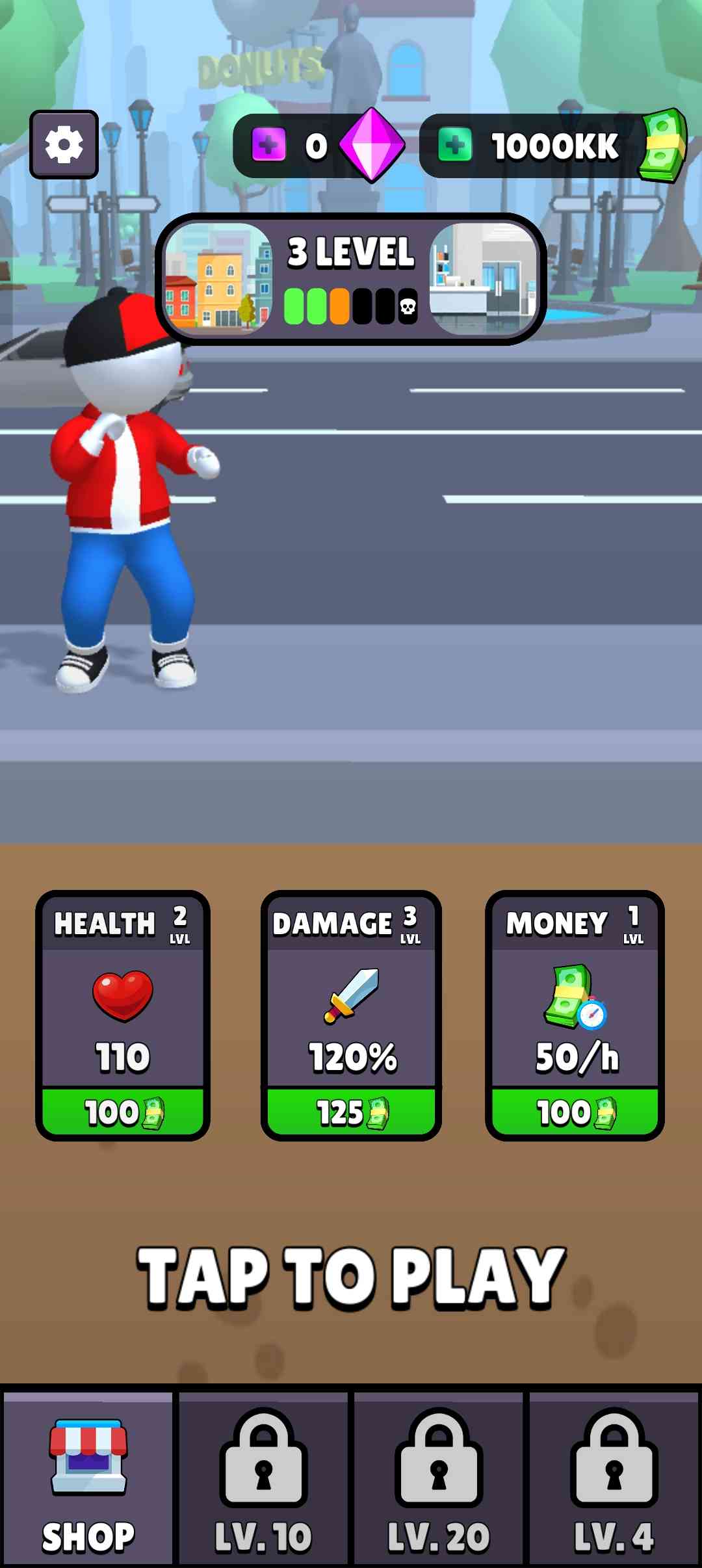Add more cash with green plus
The image size is (702, 1568).
pos(455,145)
